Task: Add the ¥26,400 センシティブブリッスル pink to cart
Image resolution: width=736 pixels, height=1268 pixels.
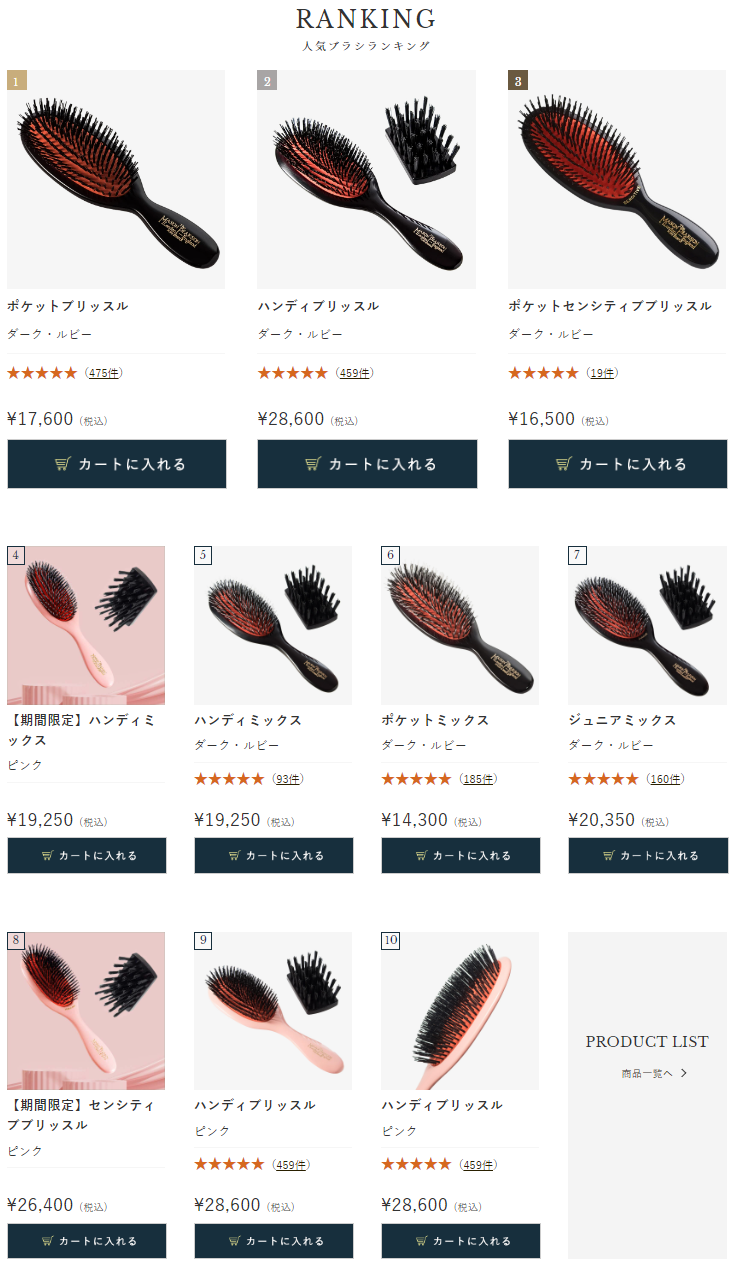Action: (87, 1241)
